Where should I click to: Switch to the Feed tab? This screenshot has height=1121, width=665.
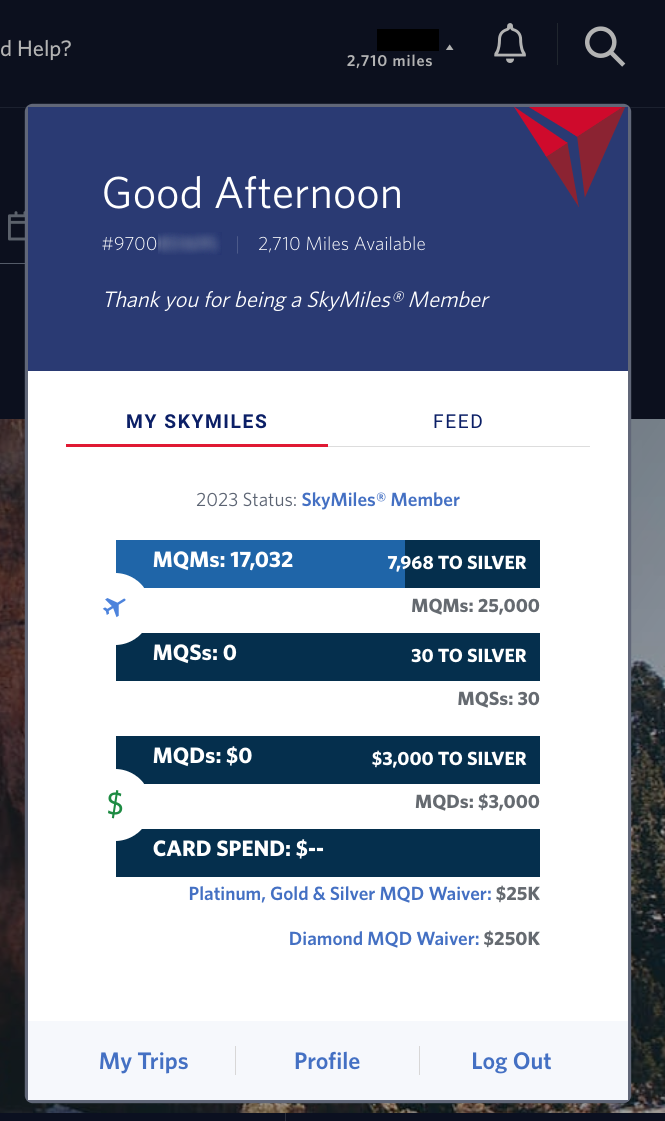[x=458, y=422]
